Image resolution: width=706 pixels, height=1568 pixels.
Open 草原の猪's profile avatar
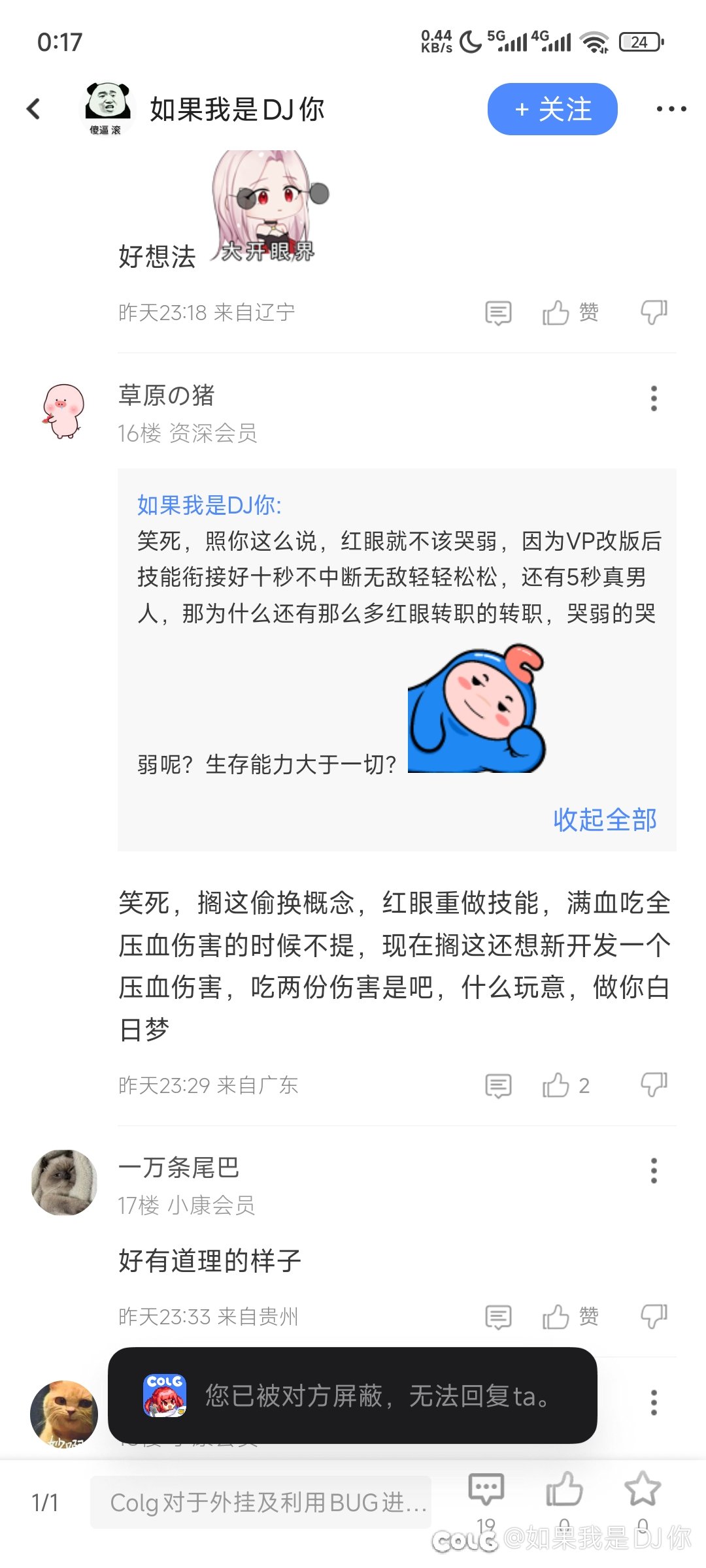(x=63, y=411)
